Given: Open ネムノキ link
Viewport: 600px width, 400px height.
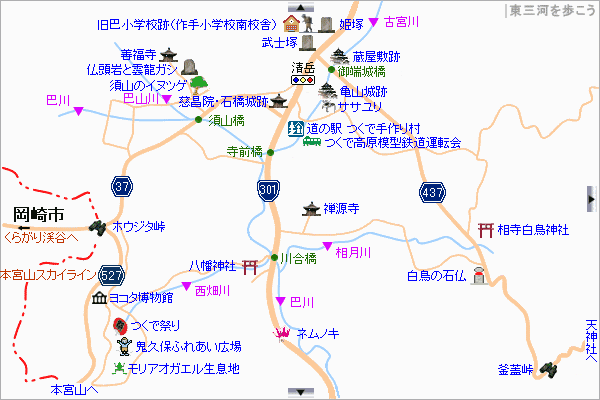Looking at the screenshot, I should coord(319,335).
